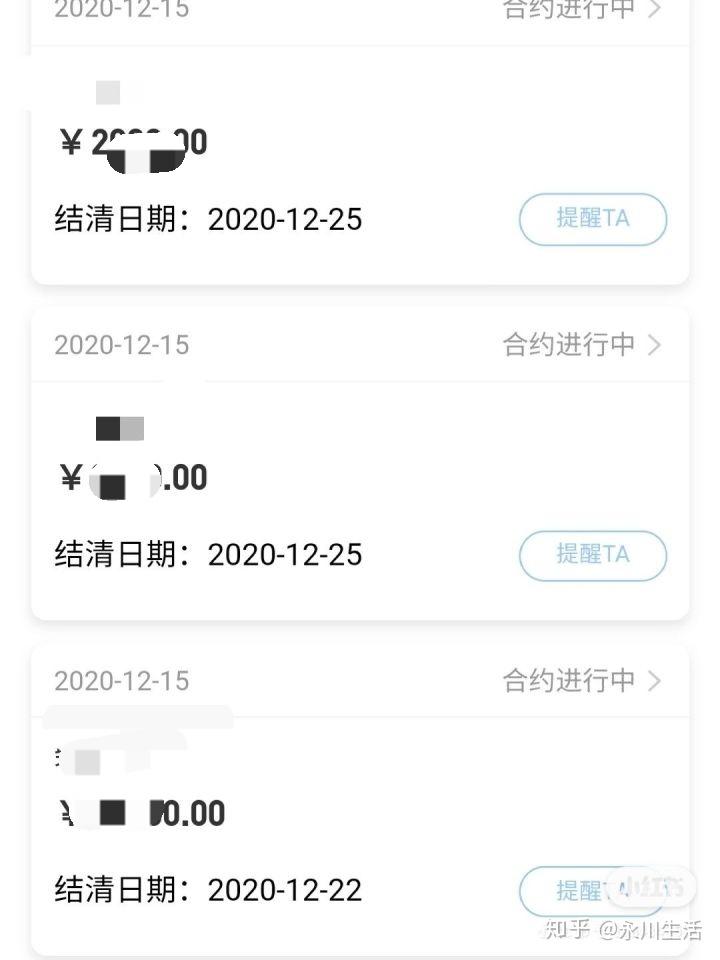Tap 提醒TA on the contract settling 2020-12-22
The width and height of the screenshot is (720, 960).
[x=572, y=890]
